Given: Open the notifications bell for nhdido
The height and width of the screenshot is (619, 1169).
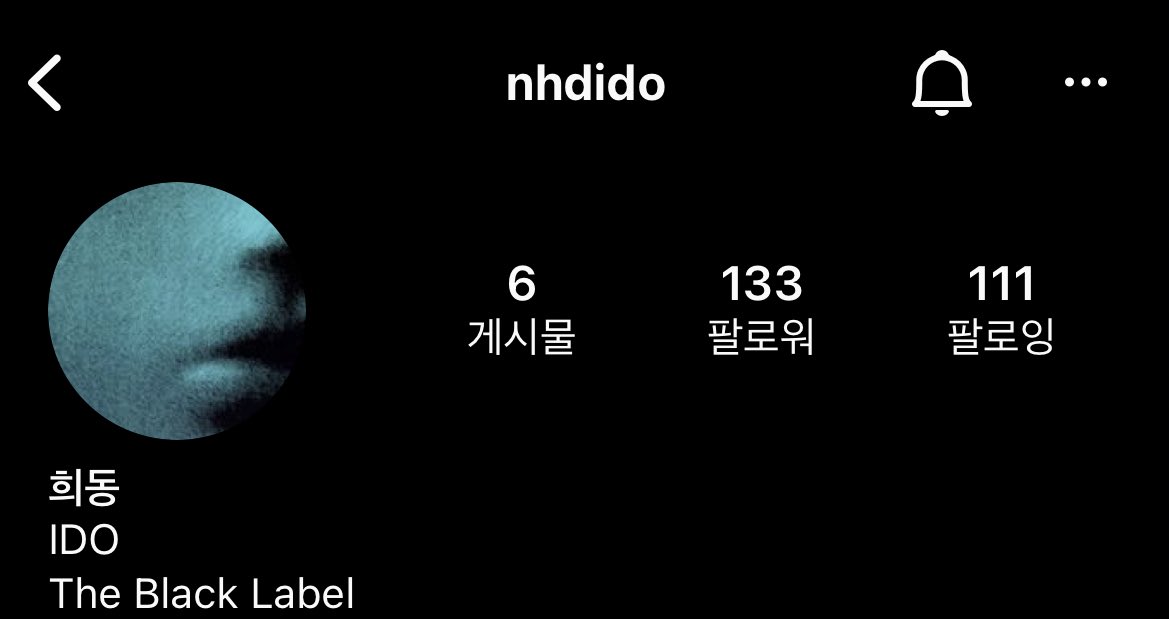Looking at the screenshot, I should (x=941, y=84).
